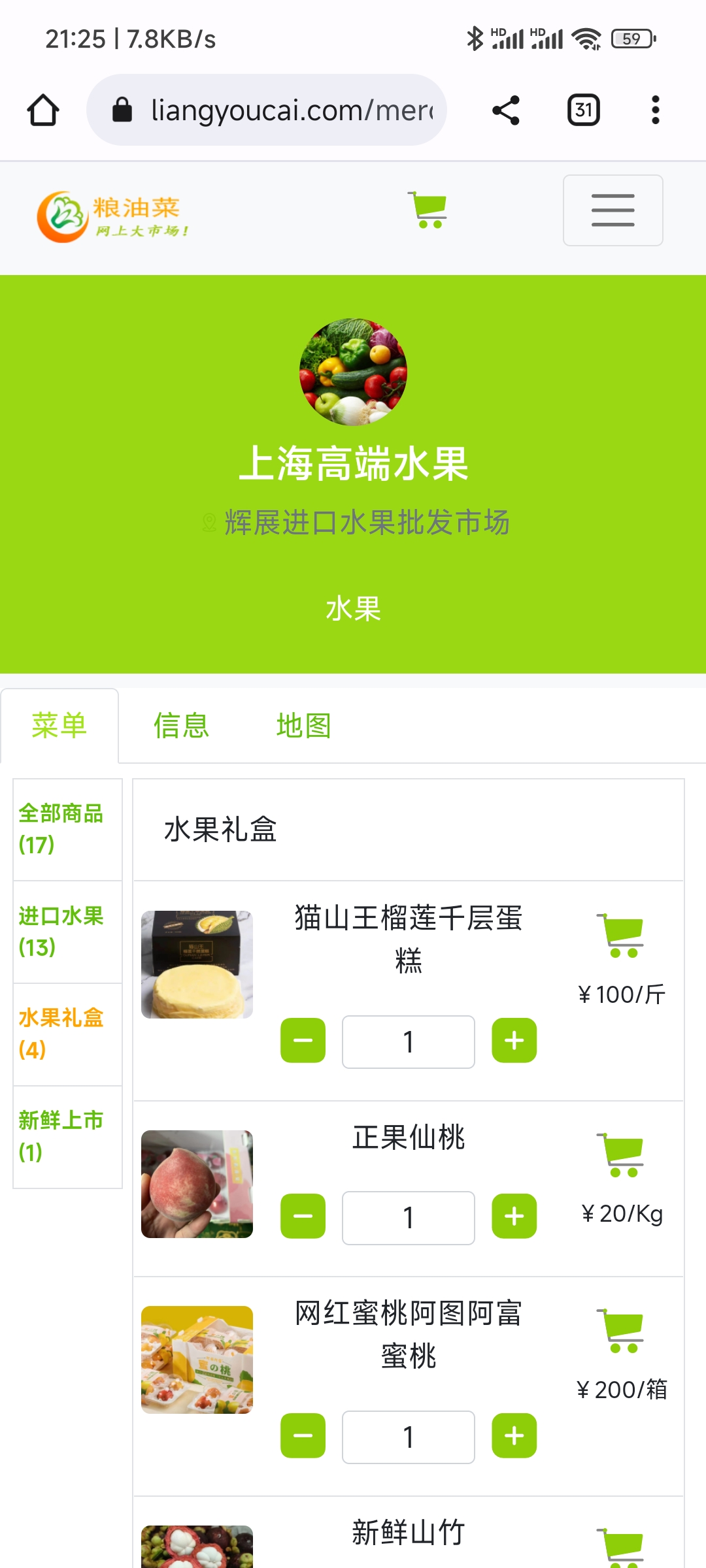Switch to the 信息 tab
This screenshot has height=1568, width=706.
point(181,725)
